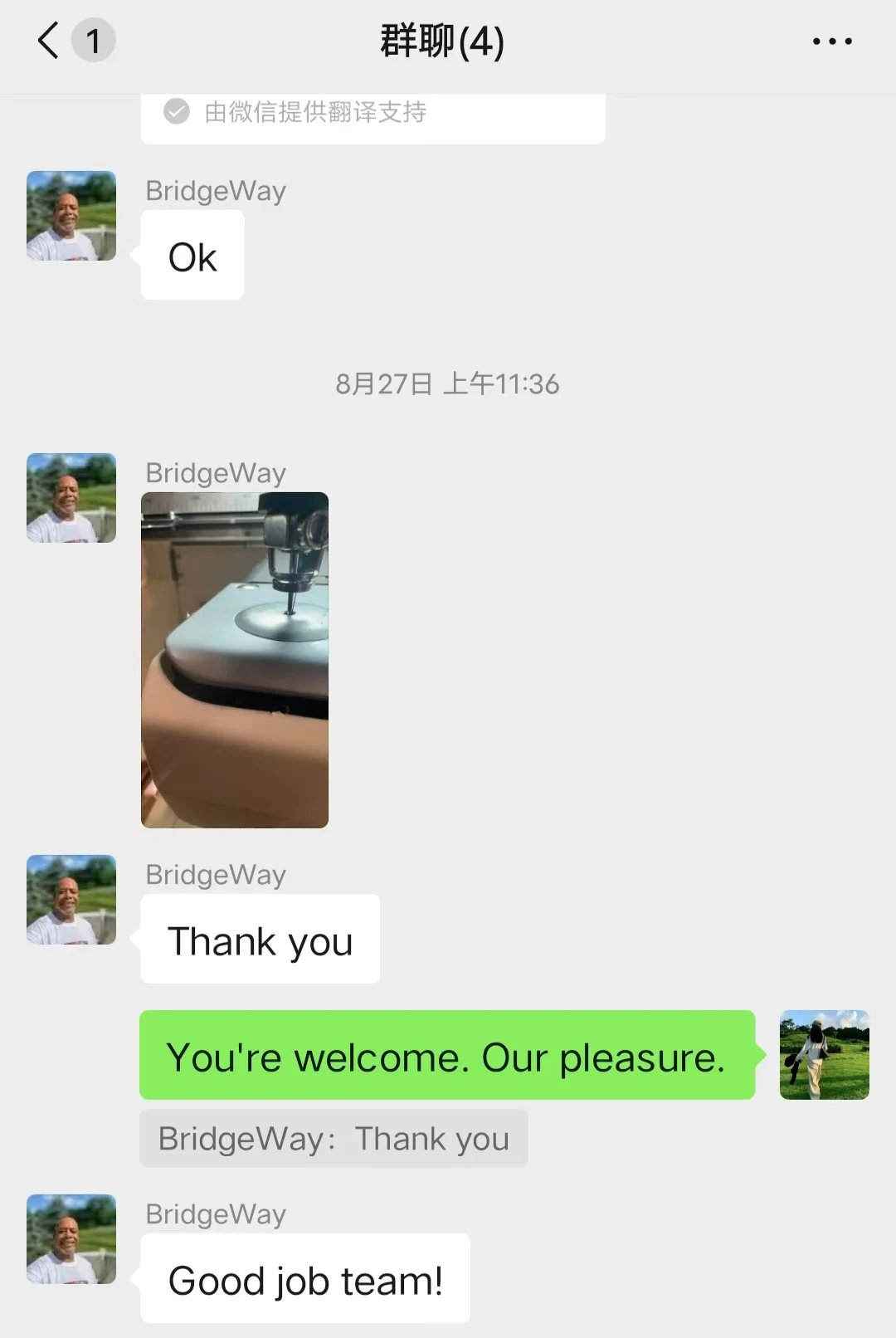Select the 'Ok' message bubble
This screenshot has width=896, height=1338.
pos(192,256)
